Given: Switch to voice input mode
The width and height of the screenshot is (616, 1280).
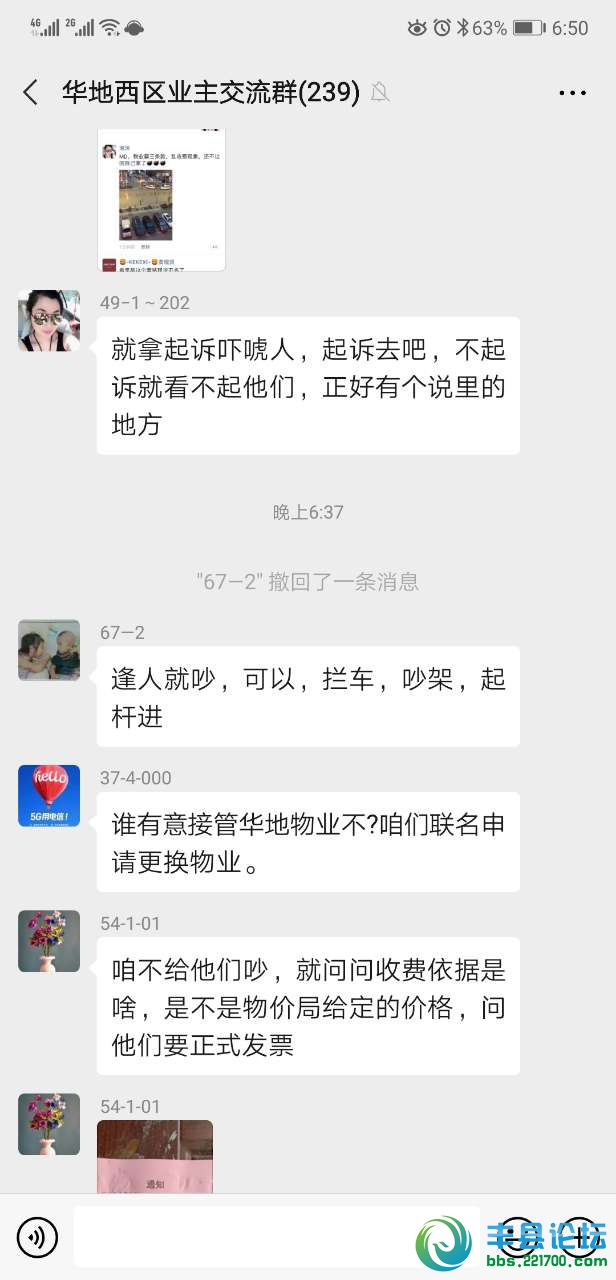Looking at the screenshot, I should click(x=38, y=1238).
